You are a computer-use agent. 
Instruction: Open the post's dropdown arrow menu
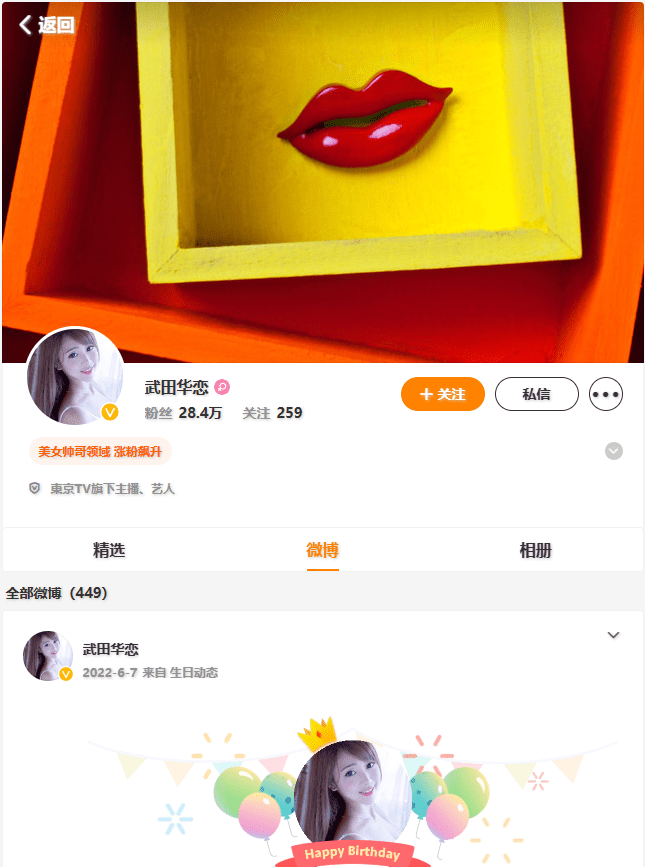614,635
